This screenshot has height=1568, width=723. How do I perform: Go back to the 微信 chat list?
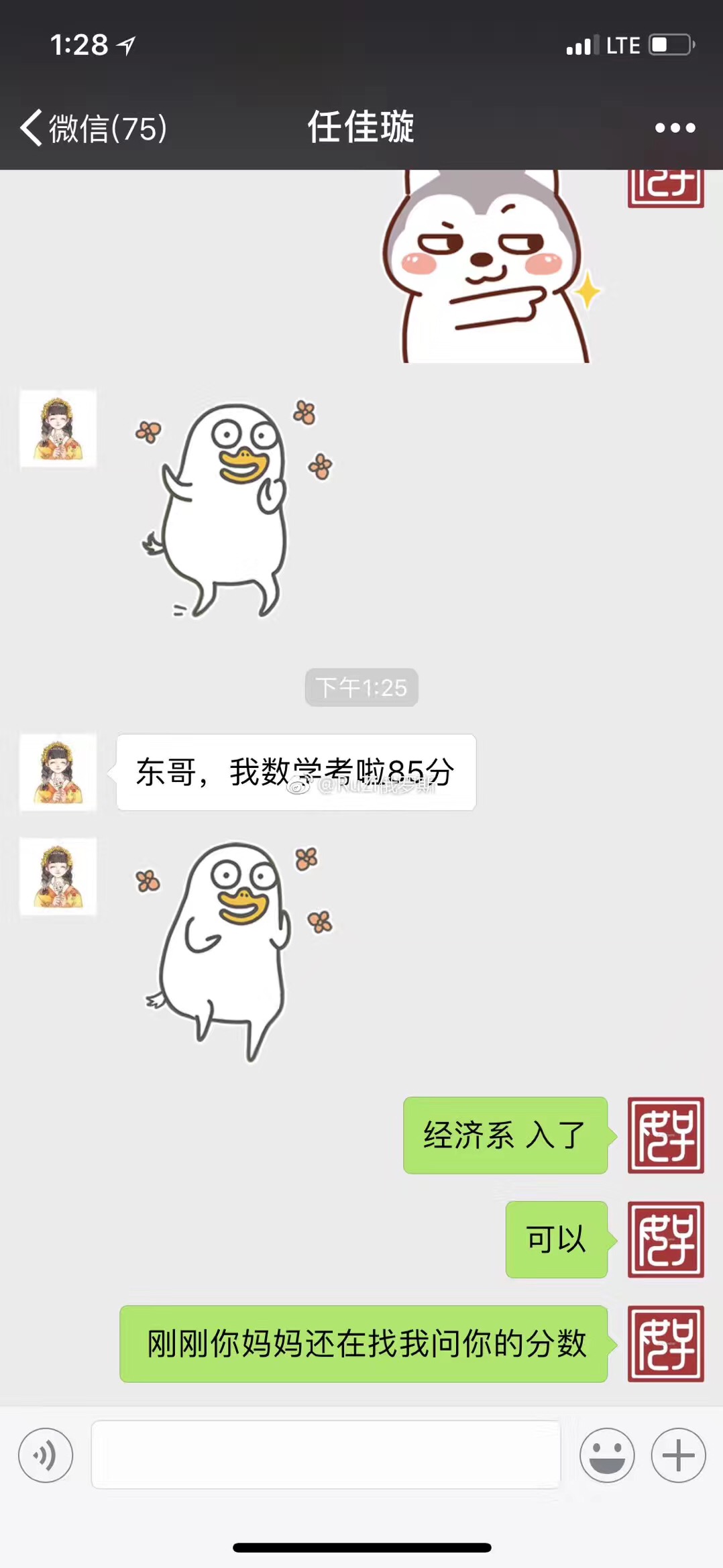pyautogui.click(x=94, y=127)
